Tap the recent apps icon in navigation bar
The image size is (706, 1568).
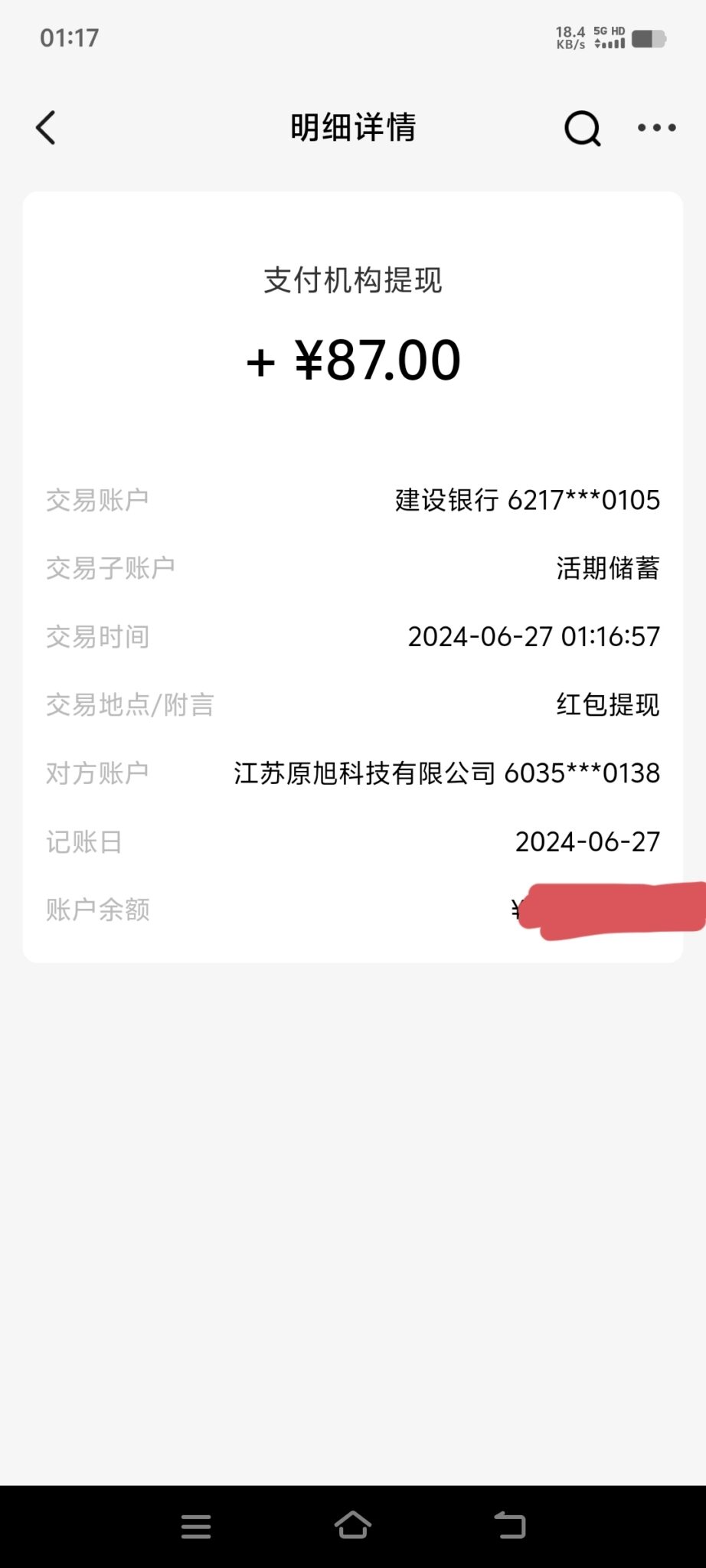tap(196, 1526)
